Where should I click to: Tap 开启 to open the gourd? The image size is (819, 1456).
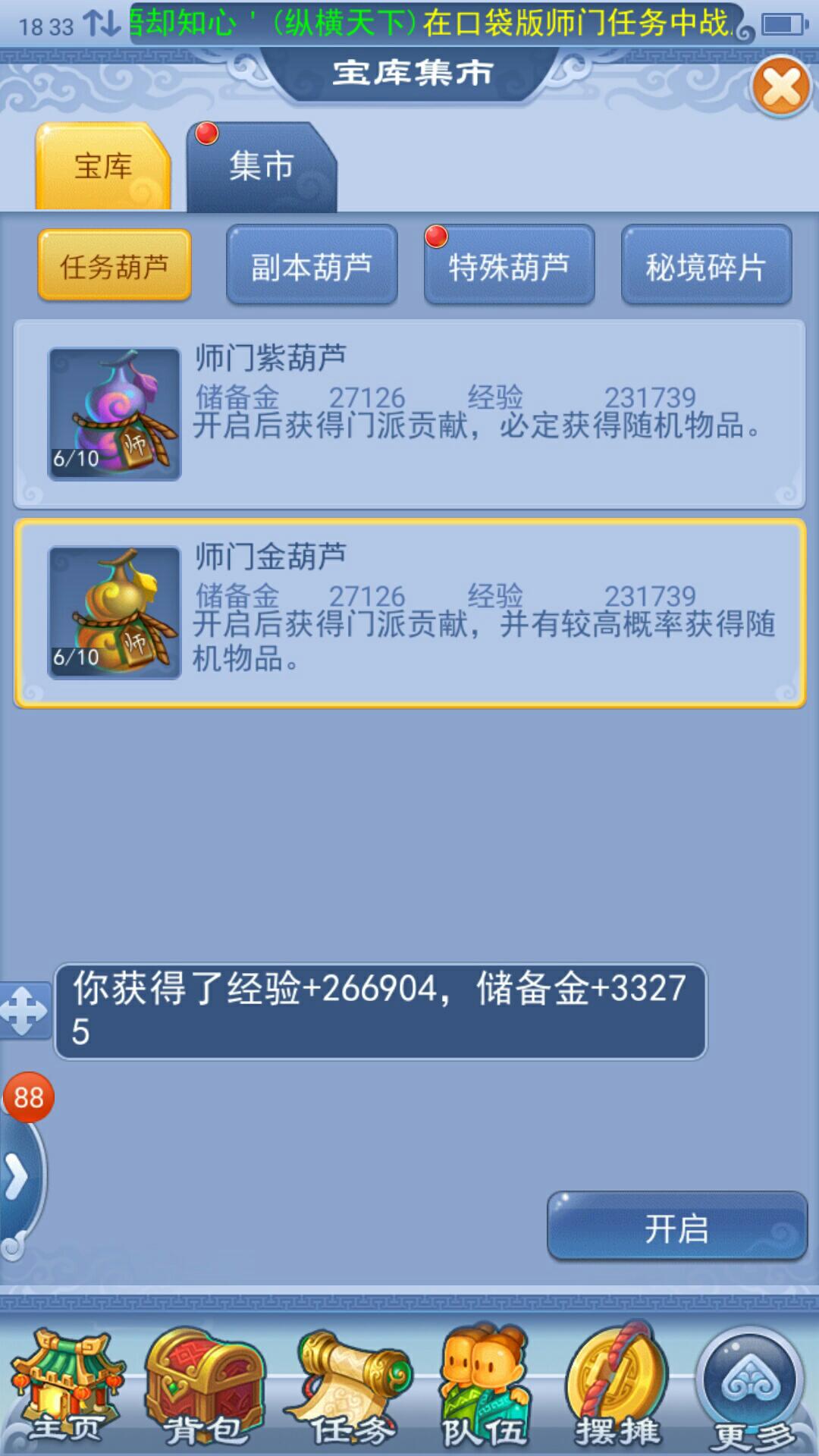[x=676, y=1228]
